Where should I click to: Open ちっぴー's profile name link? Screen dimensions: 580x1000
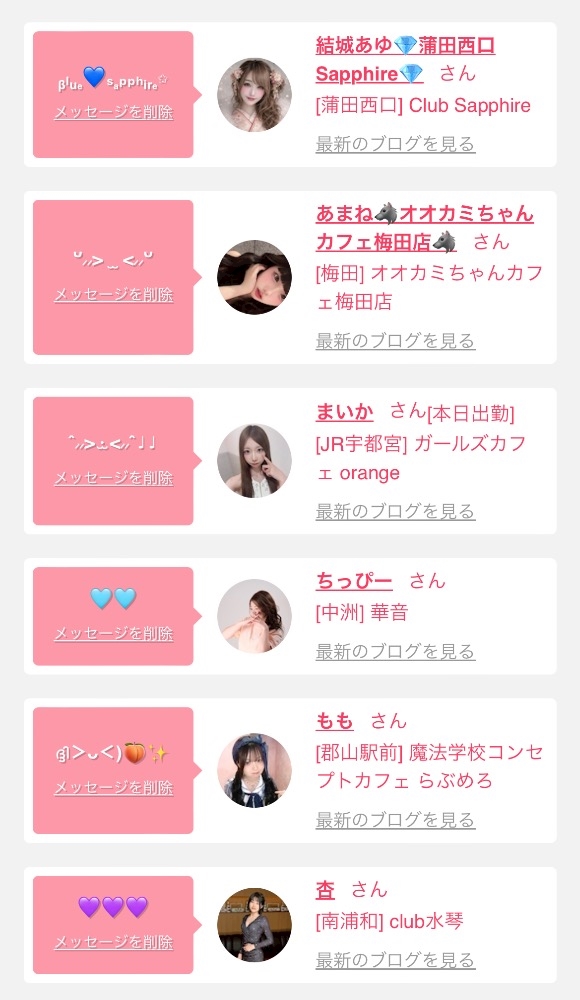click(354, 581)
